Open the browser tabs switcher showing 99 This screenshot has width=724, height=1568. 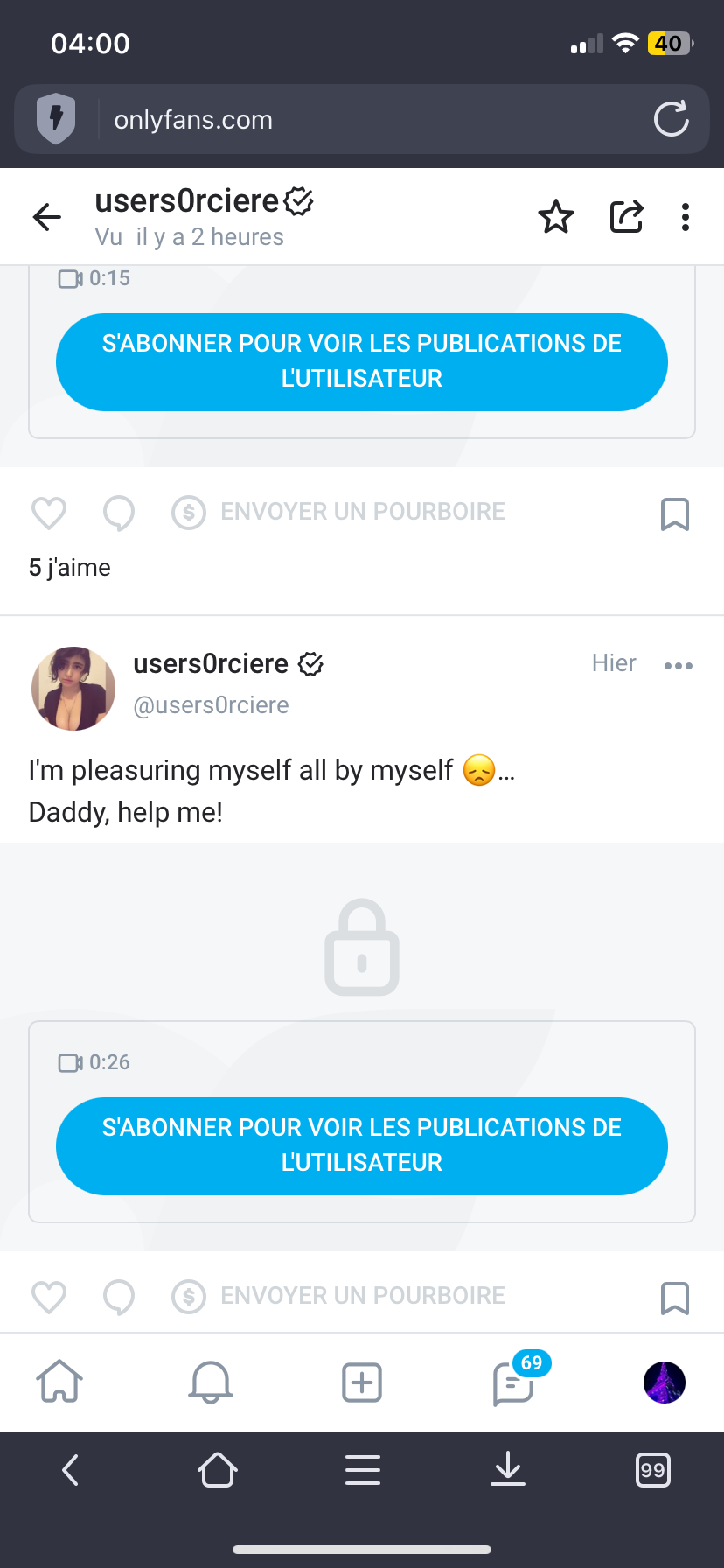pyautogui.click(x=652, y=1470)
